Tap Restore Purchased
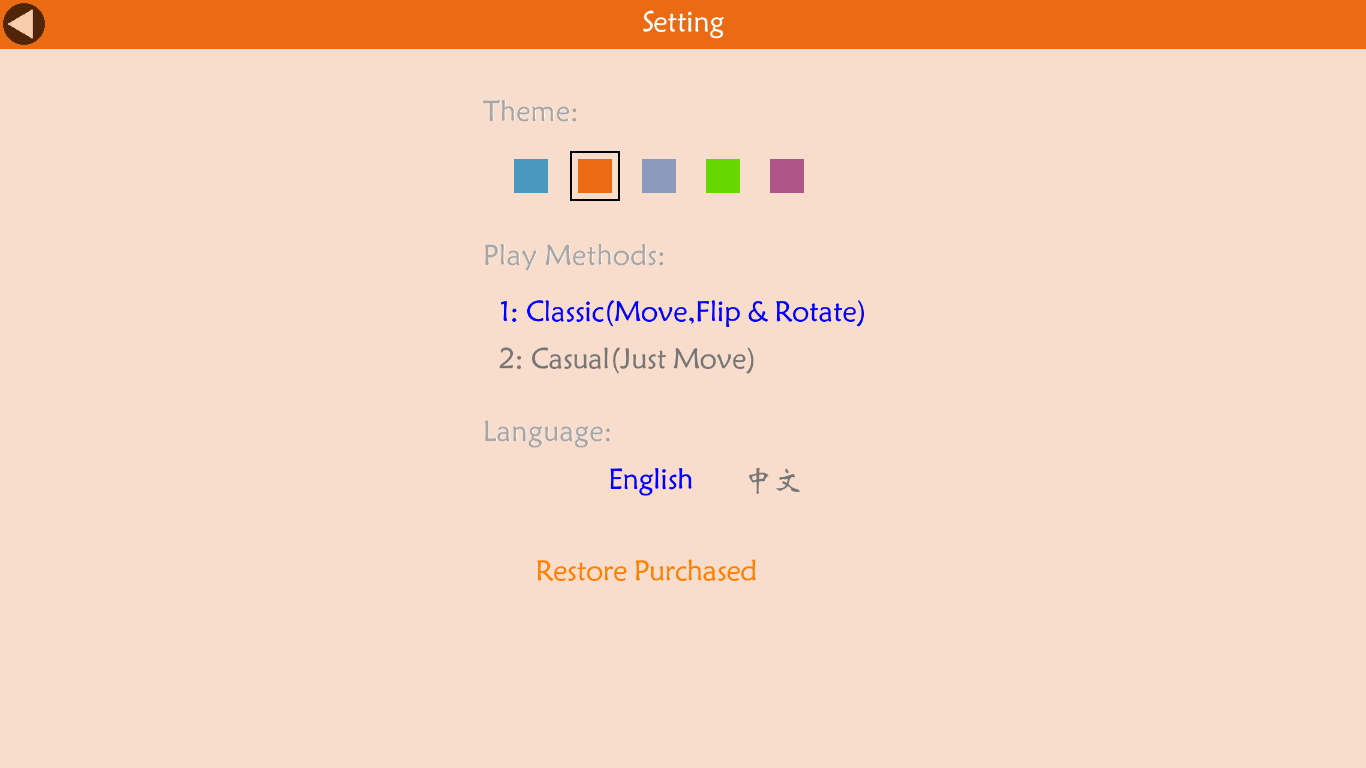1366x768 pixels. [x=646, y=571]
